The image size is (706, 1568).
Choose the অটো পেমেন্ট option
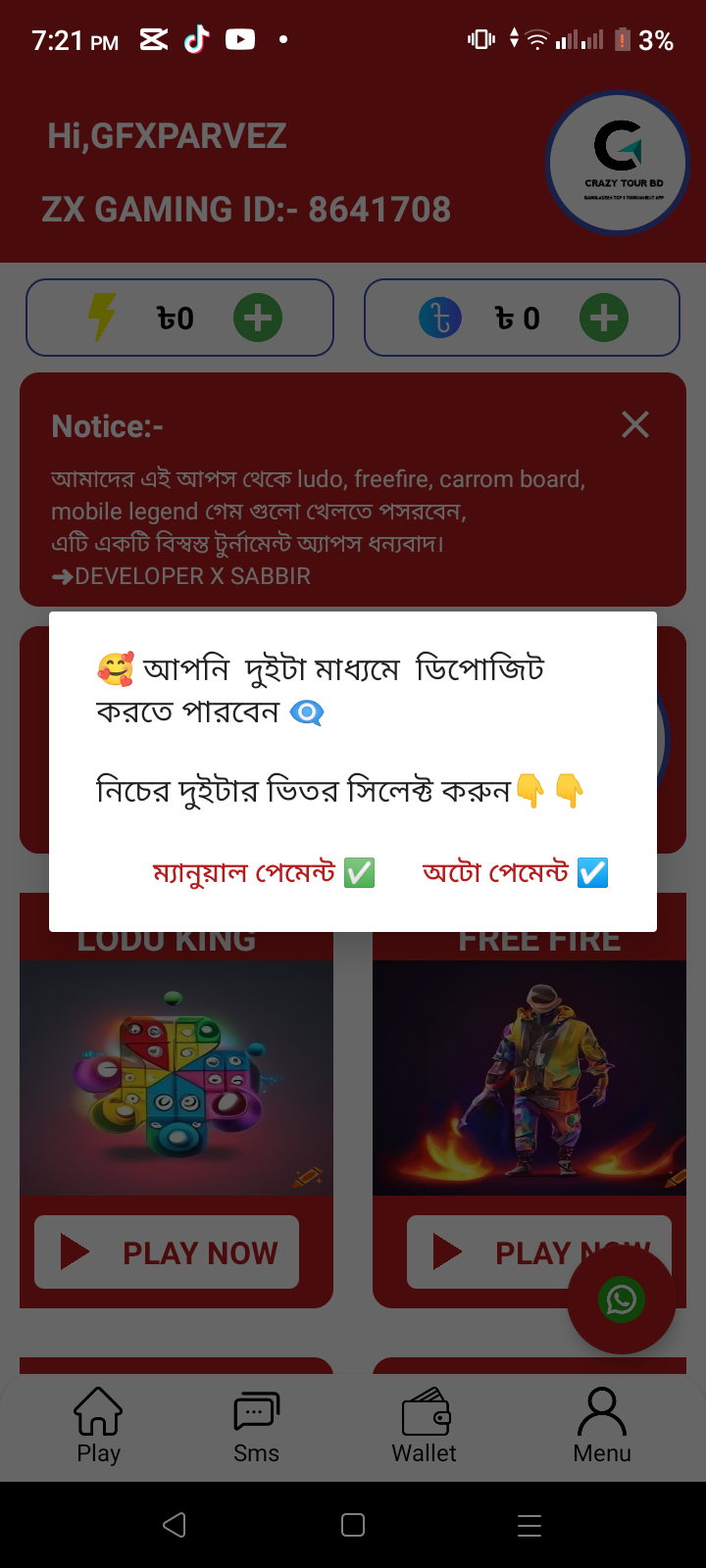[x=515, y=872]
